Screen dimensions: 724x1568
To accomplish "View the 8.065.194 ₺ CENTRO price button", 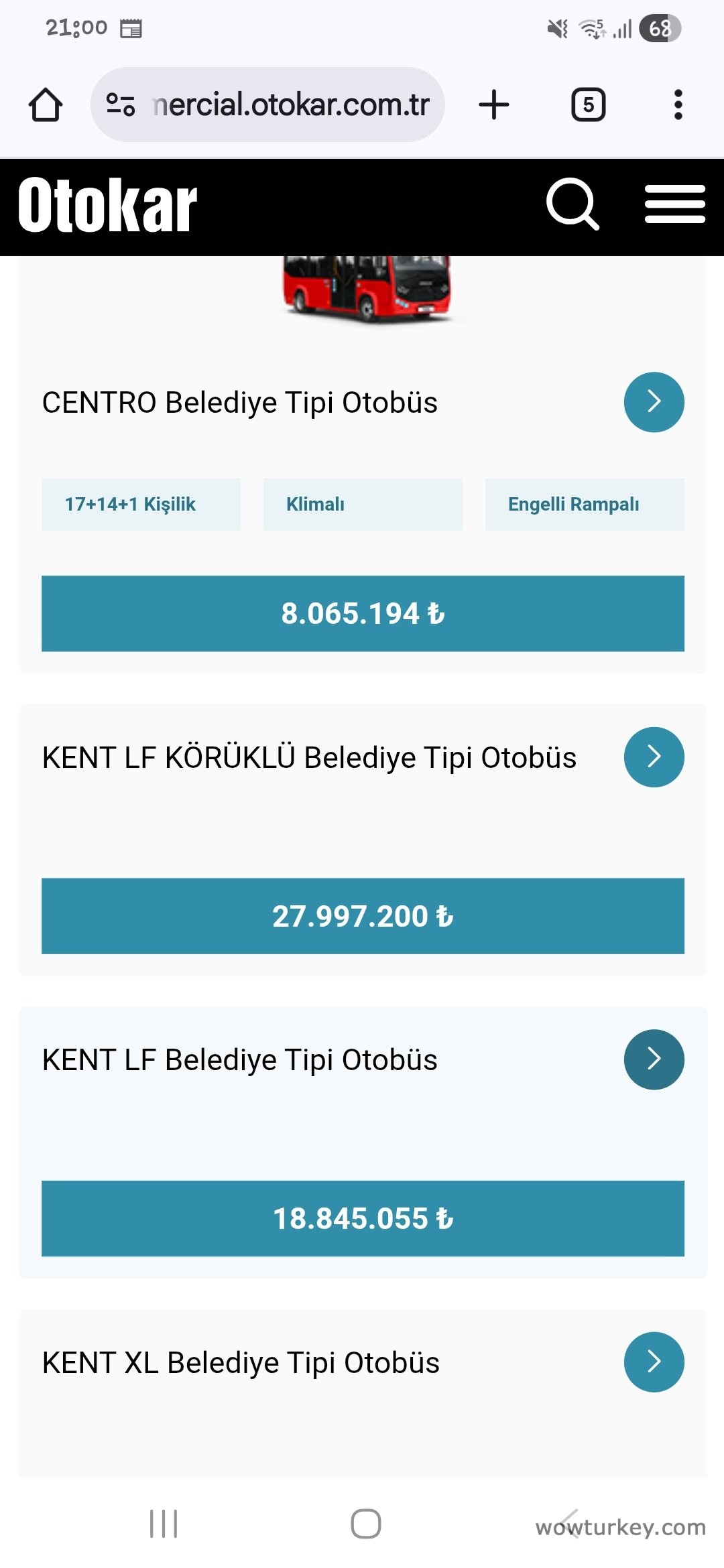I will pyautogui.click(x=363, y=613).
